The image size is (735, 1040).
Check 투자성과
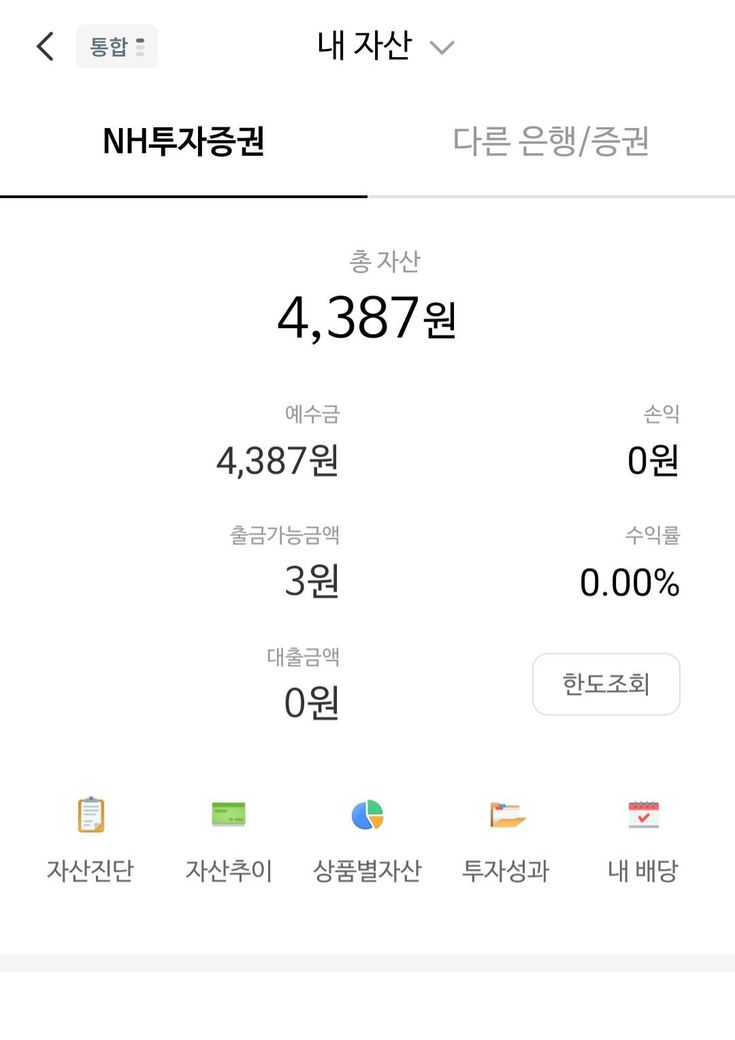(506, 838)
